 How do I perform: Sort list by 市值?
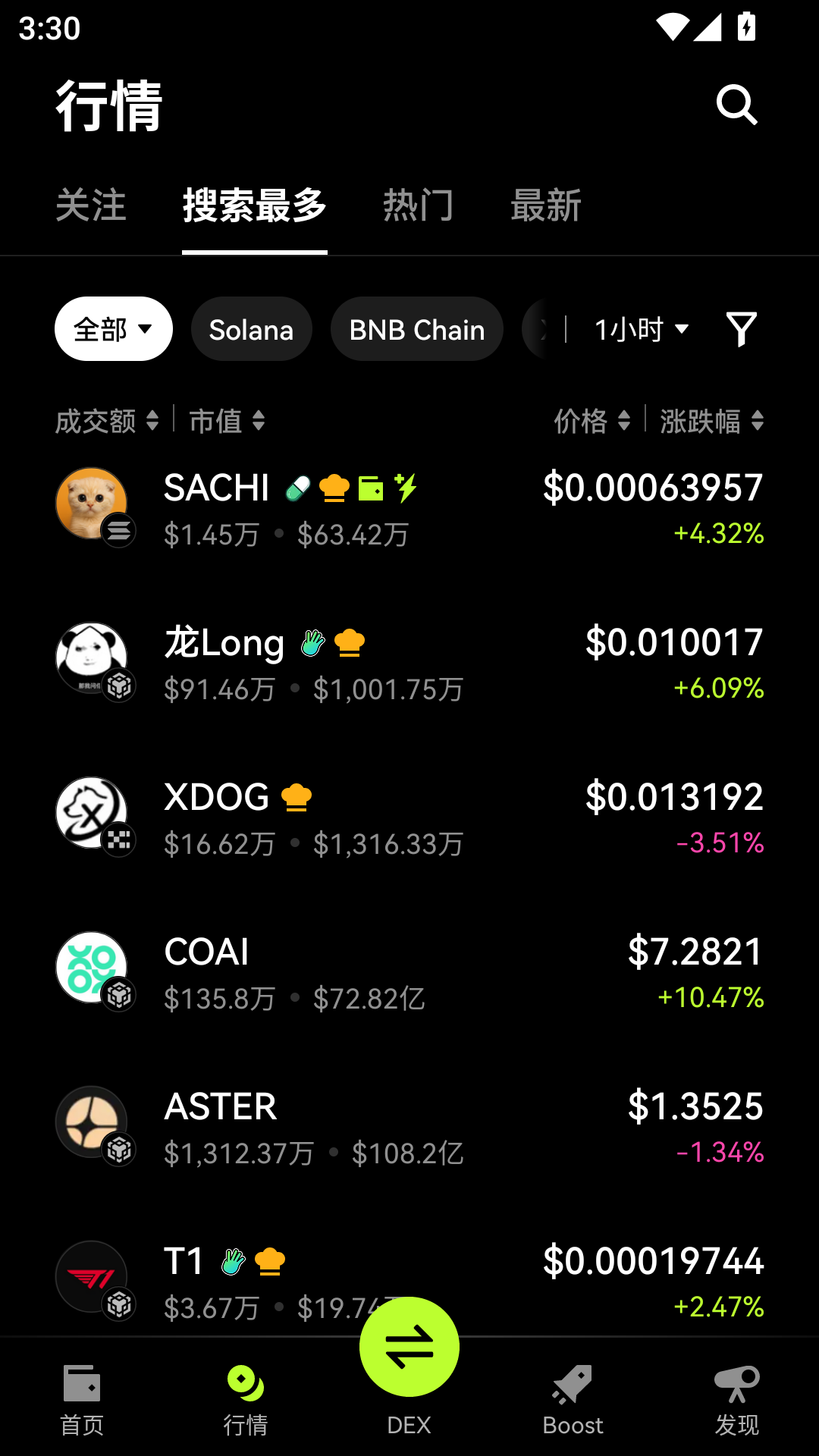click(227, 421)
